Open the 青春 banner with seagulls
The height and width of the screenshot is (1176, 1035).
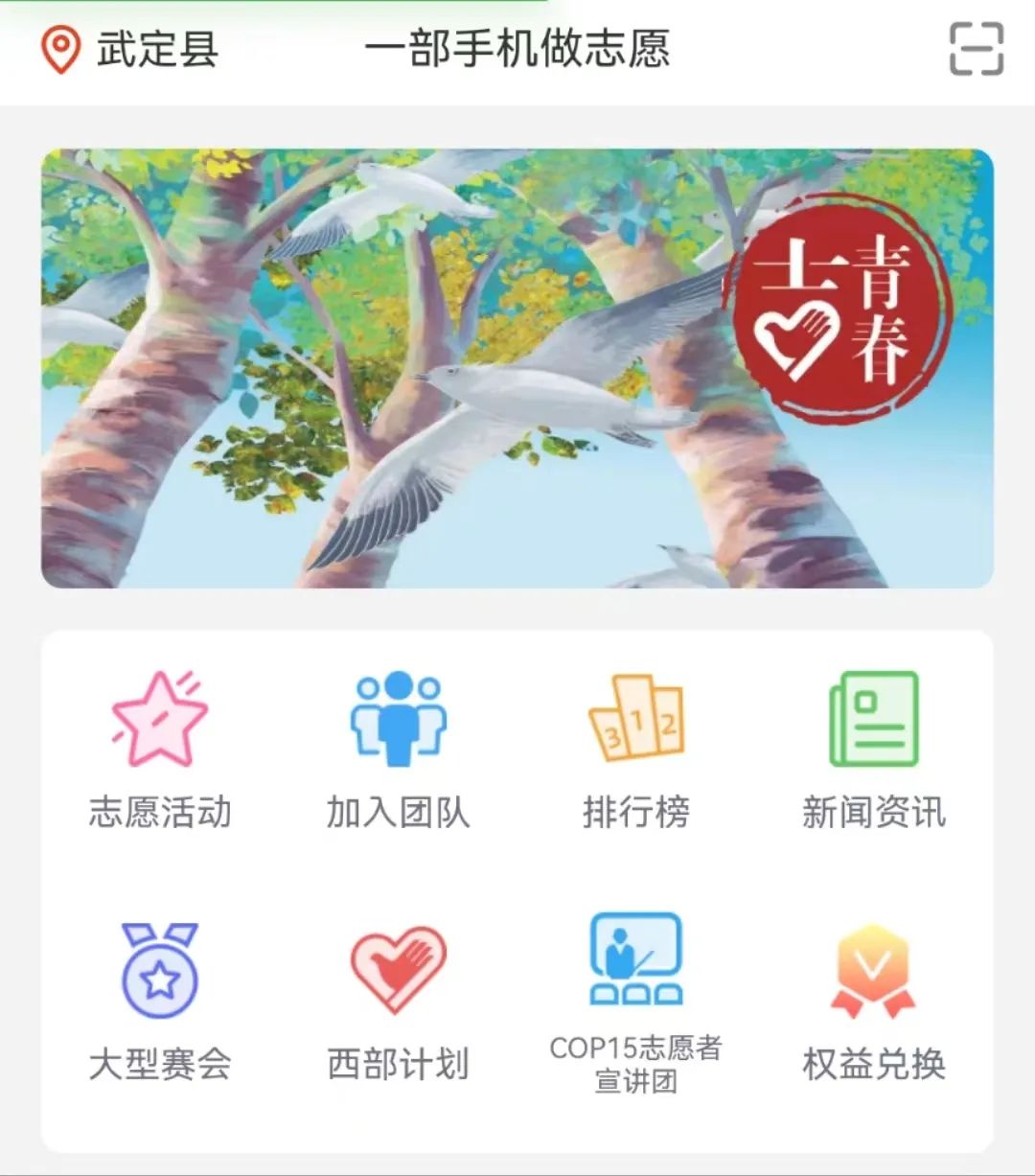pyautogui.click(x=517, y=368)
